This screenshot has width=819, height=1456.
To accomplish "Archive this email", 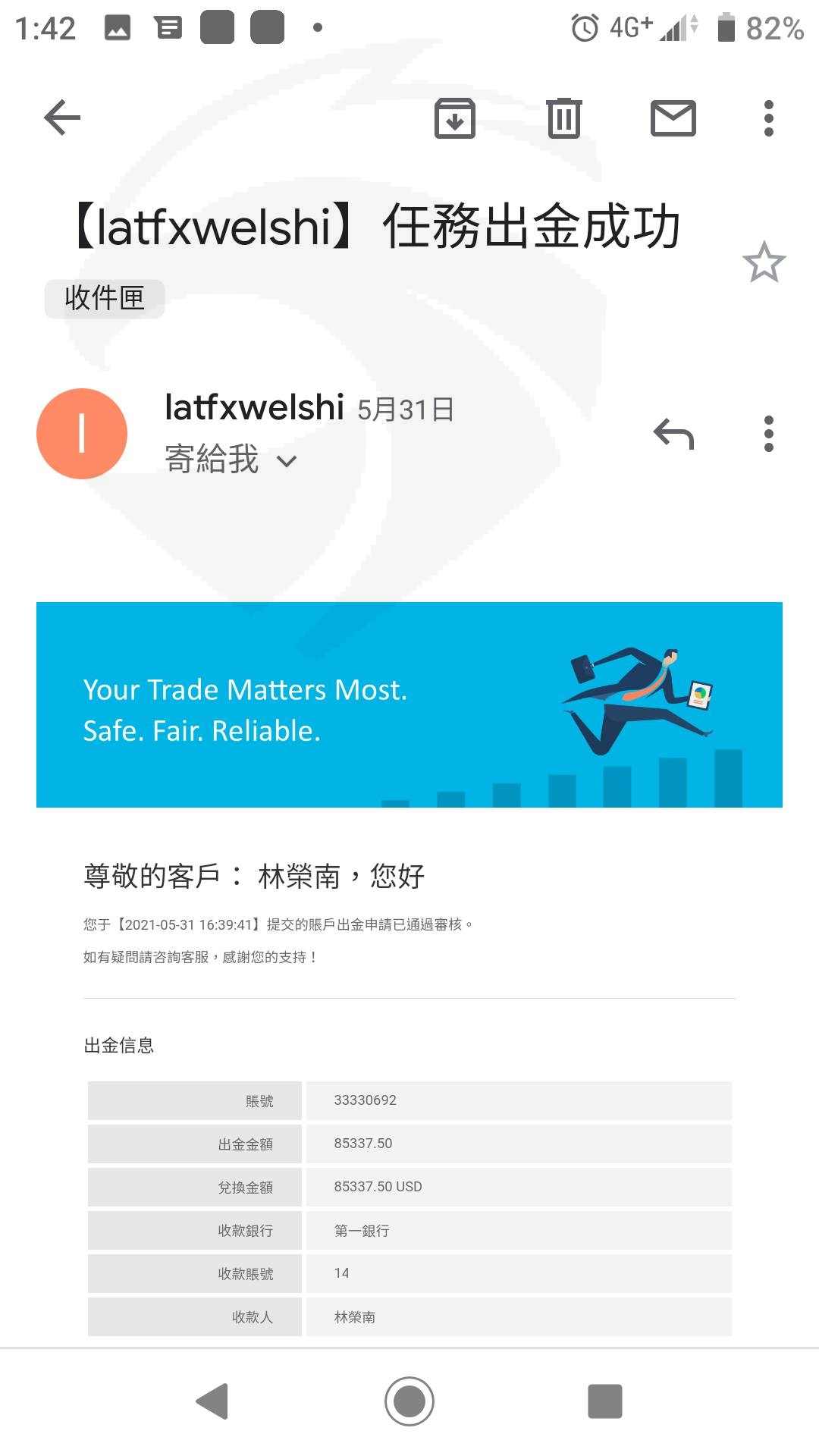I will (455, 118).
